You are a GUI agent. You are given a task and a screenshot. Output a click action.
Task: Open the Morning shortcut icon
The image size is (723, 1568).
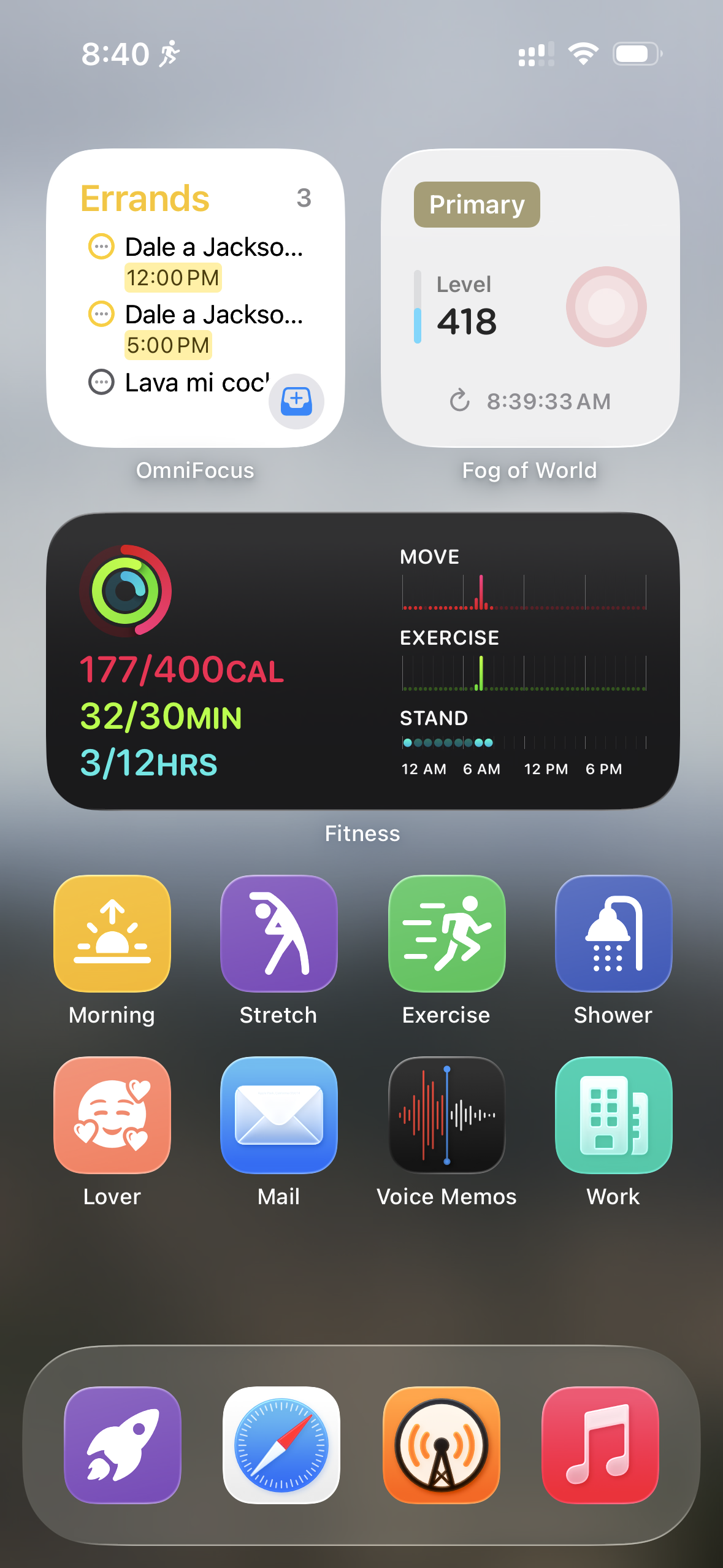[112, 933]
